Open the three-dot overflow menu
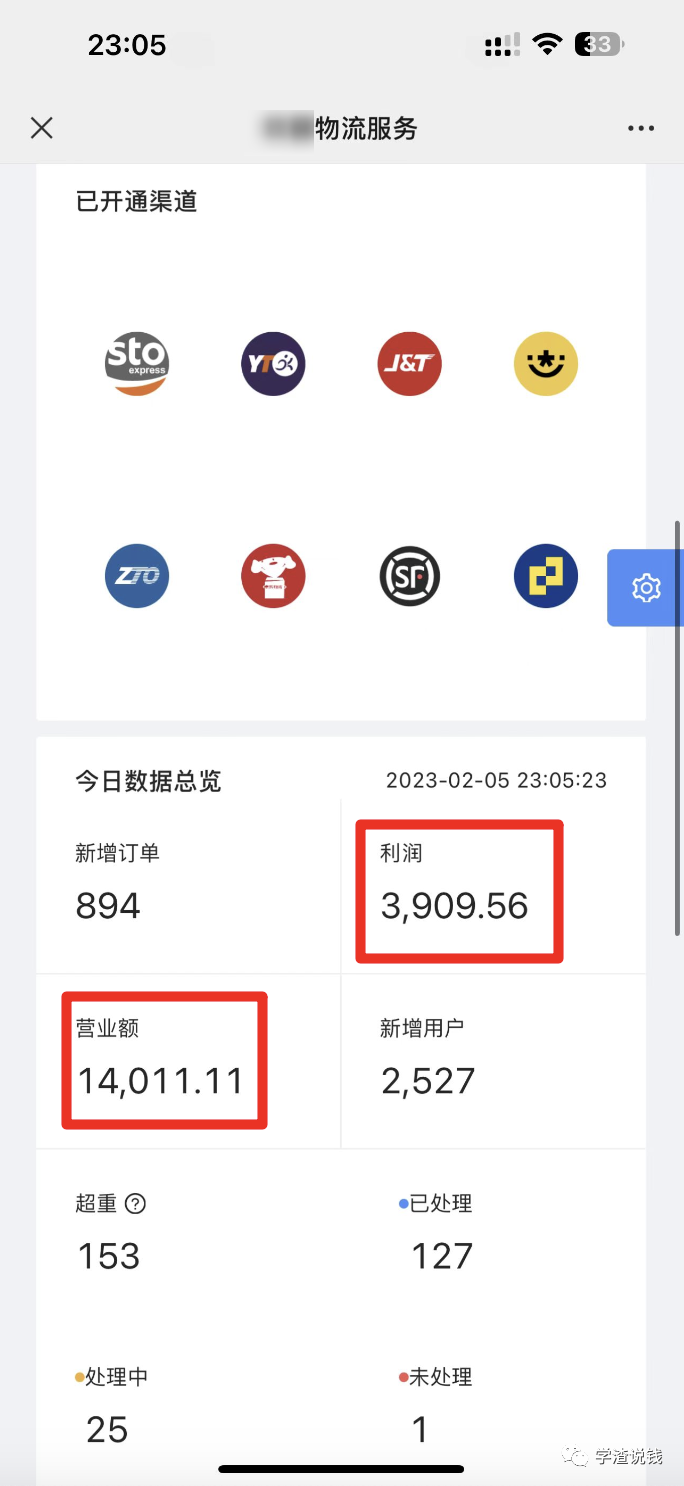Viewport: 684px width, 1486px height. [x=640, y=128]
